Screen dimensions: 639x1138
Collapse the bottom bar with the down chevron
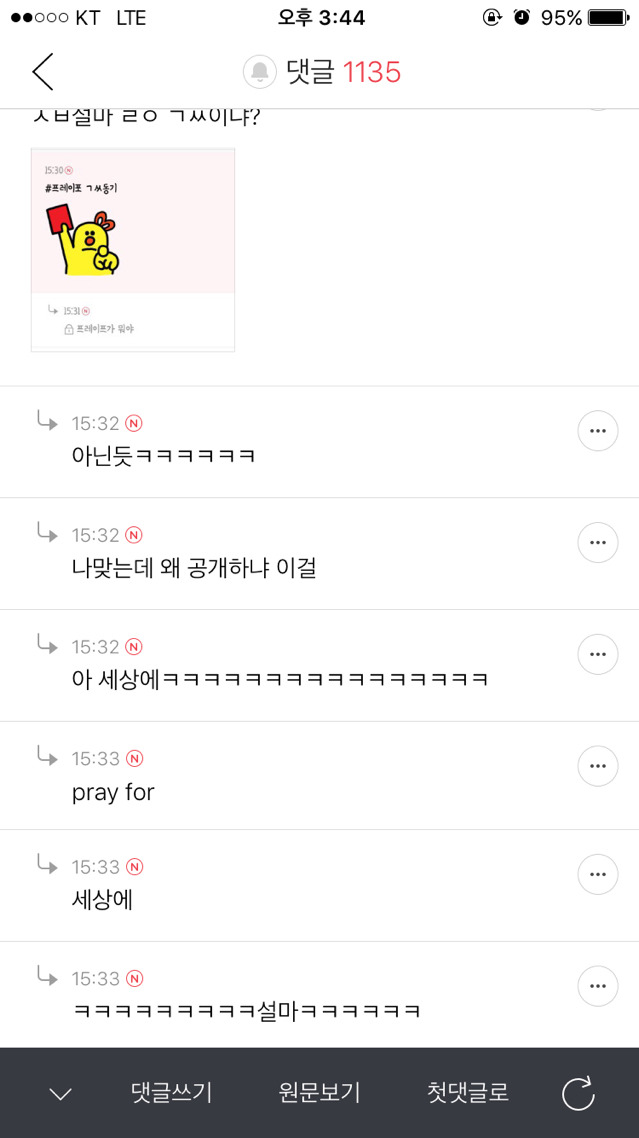(60, 1094)
